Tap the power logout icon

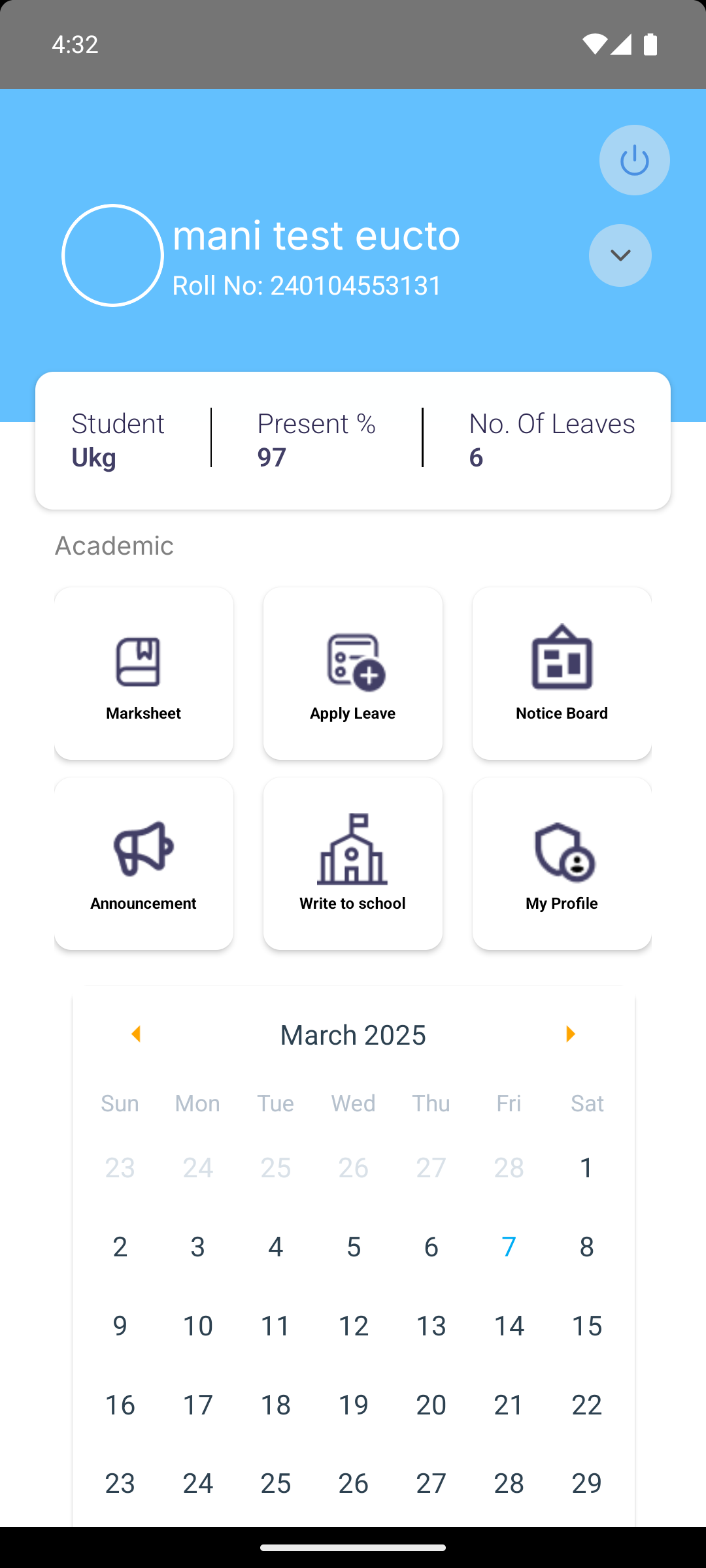(634, 160)
